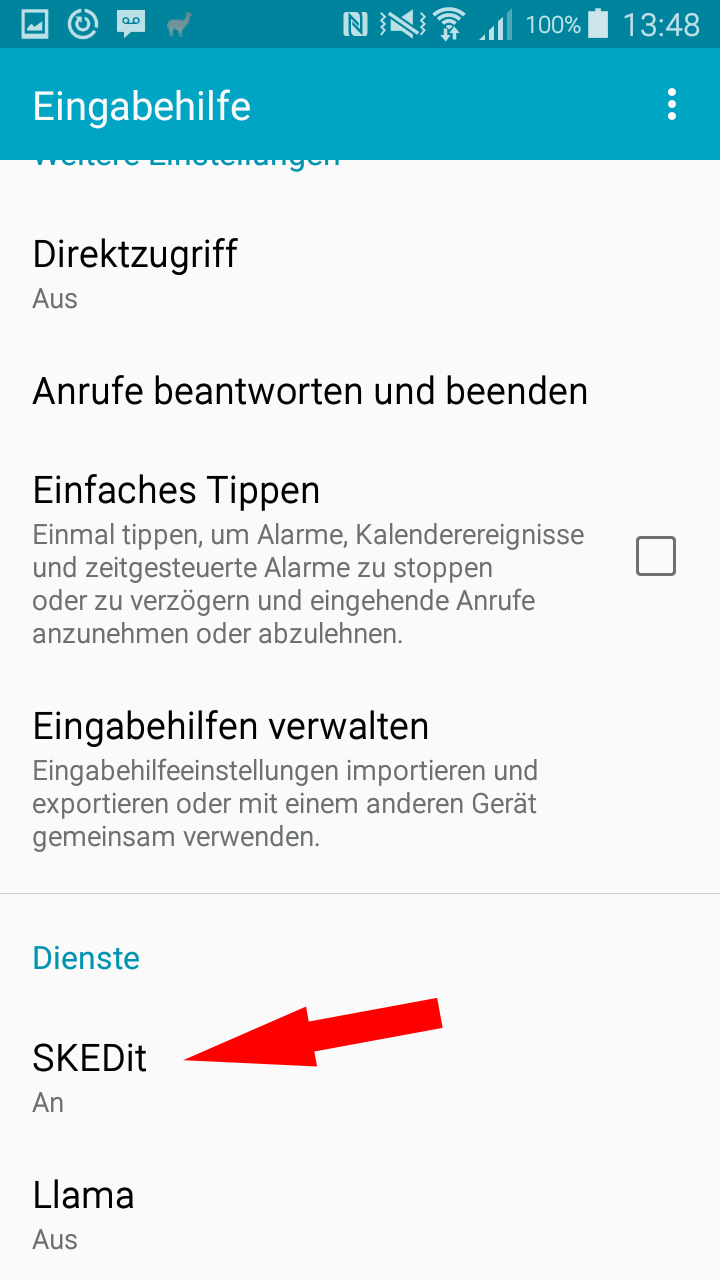Enable the Einfaches Tippen checkbox
The image size is (720, 1280).
[x=656, y=556]
